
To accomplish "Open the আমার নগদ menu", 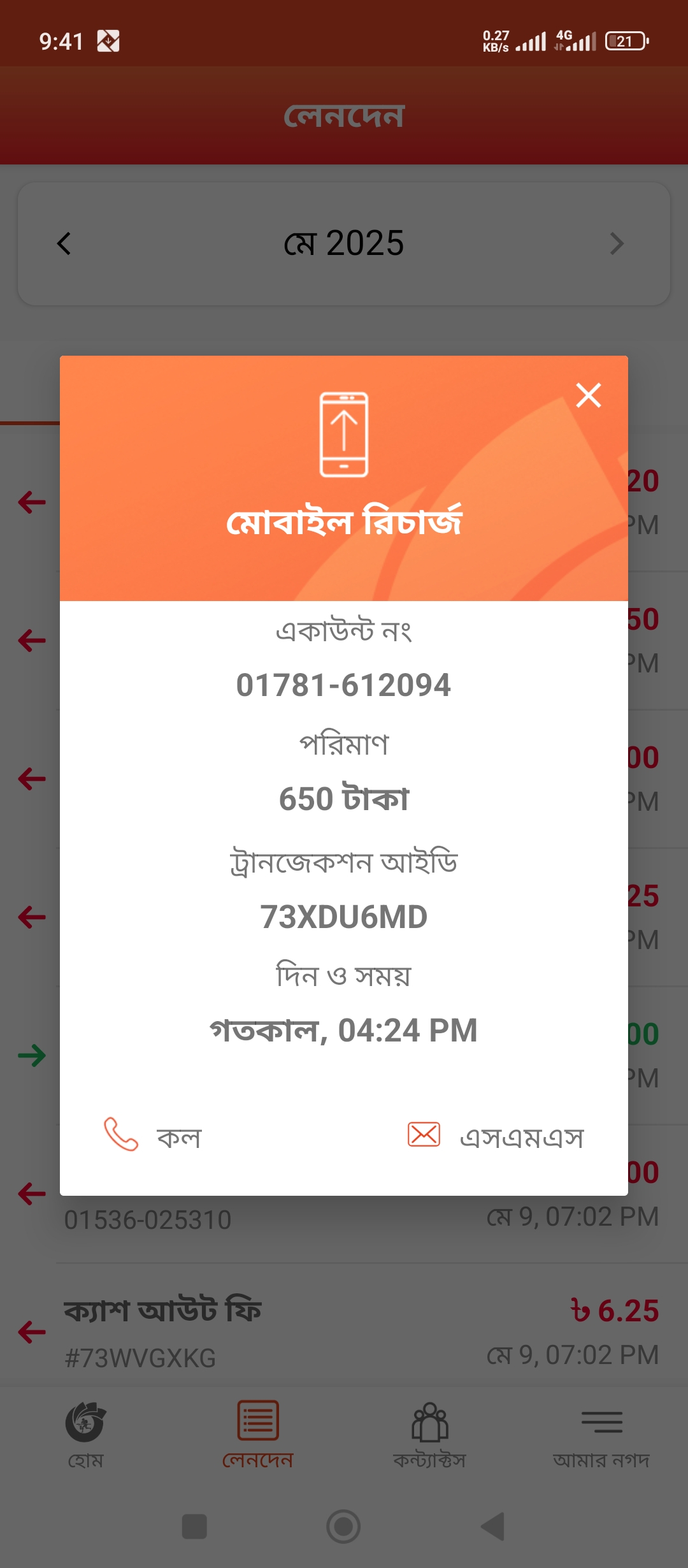I will [601, 1434].
